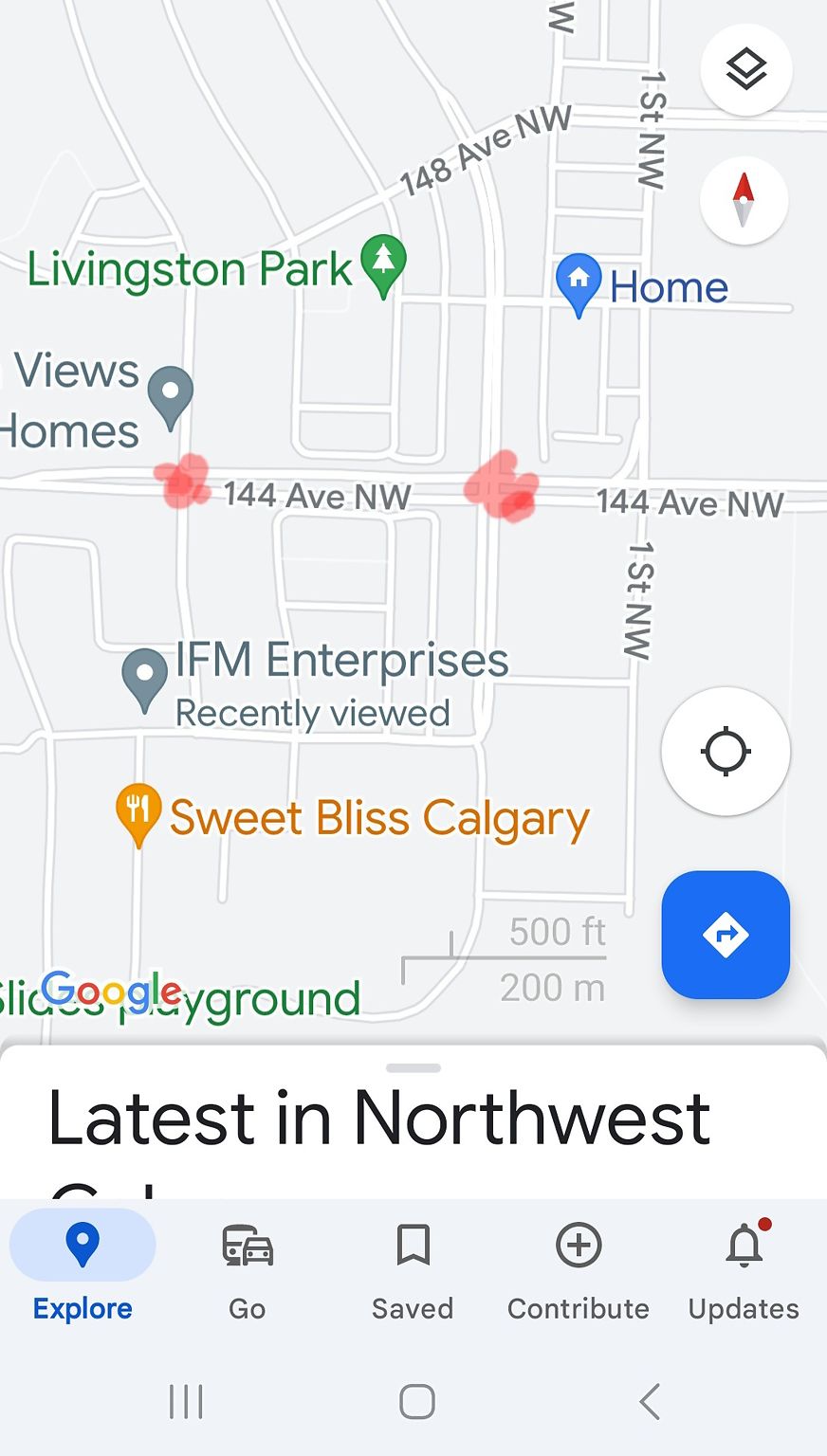Center map on my current location
827x1456 pixels.
(x=726, y=752)
